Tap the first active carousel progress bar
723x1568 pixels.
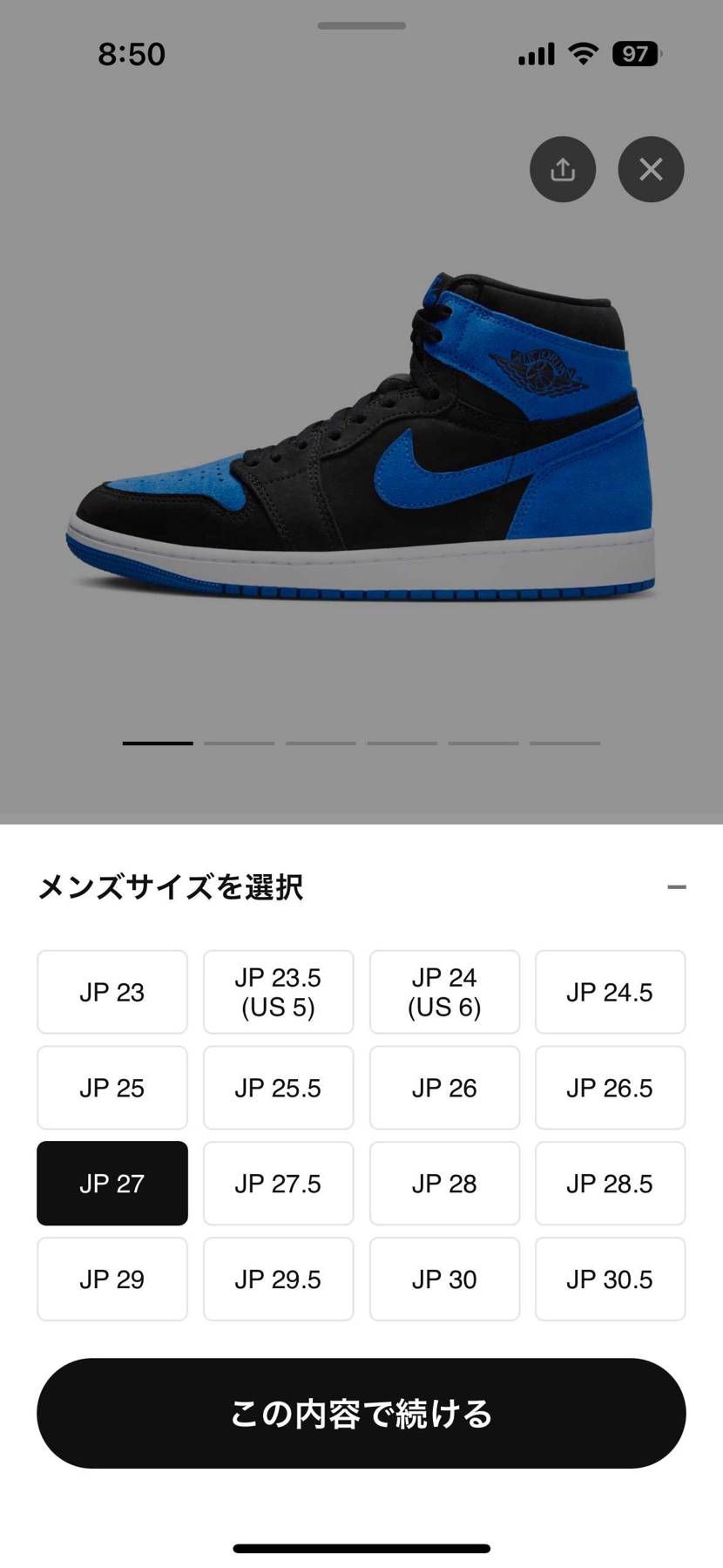(157, 743)
